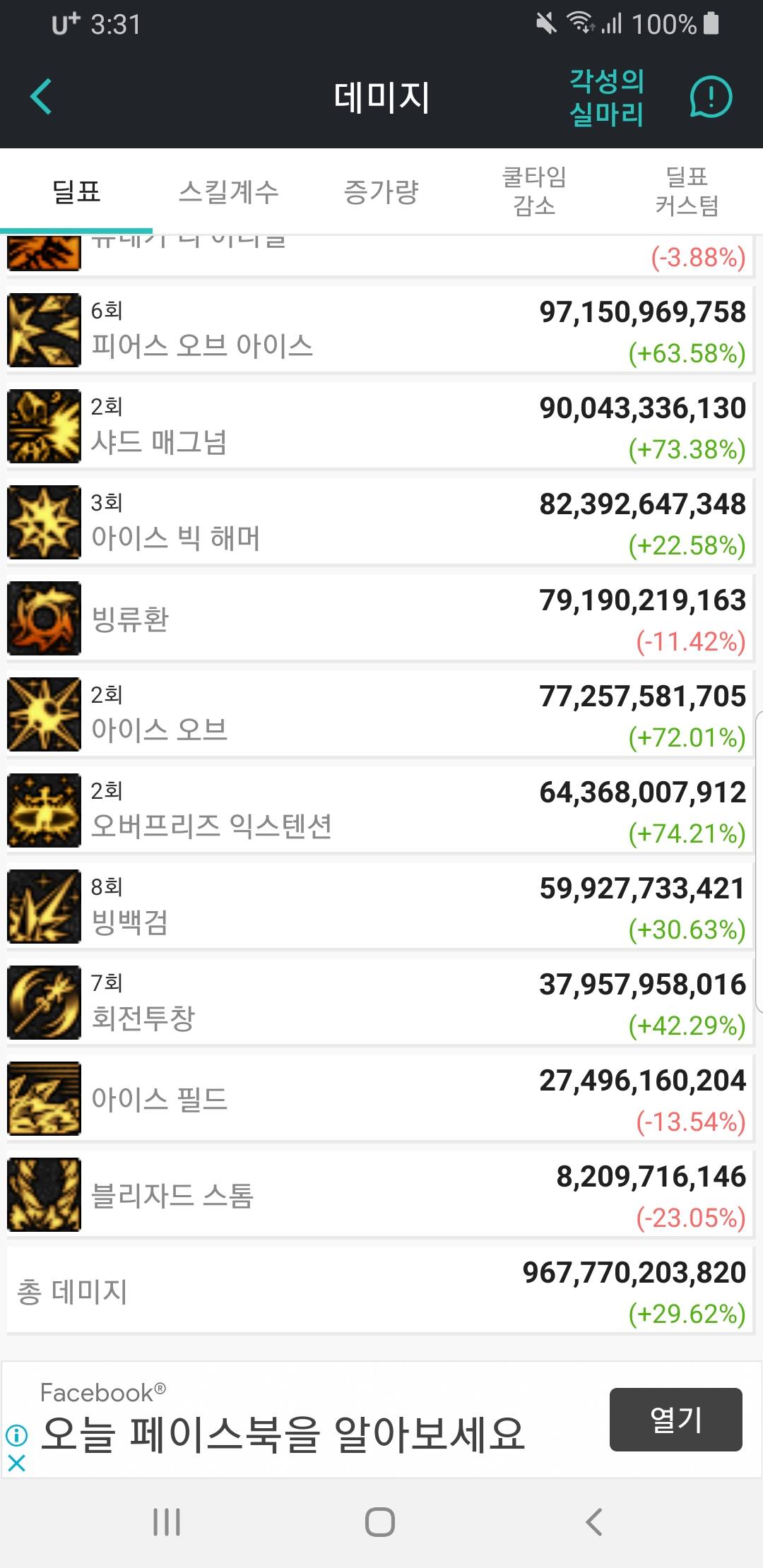Open the 빙류환 skill row
This screenshot has width=763, height=1568.
(381, 618)
